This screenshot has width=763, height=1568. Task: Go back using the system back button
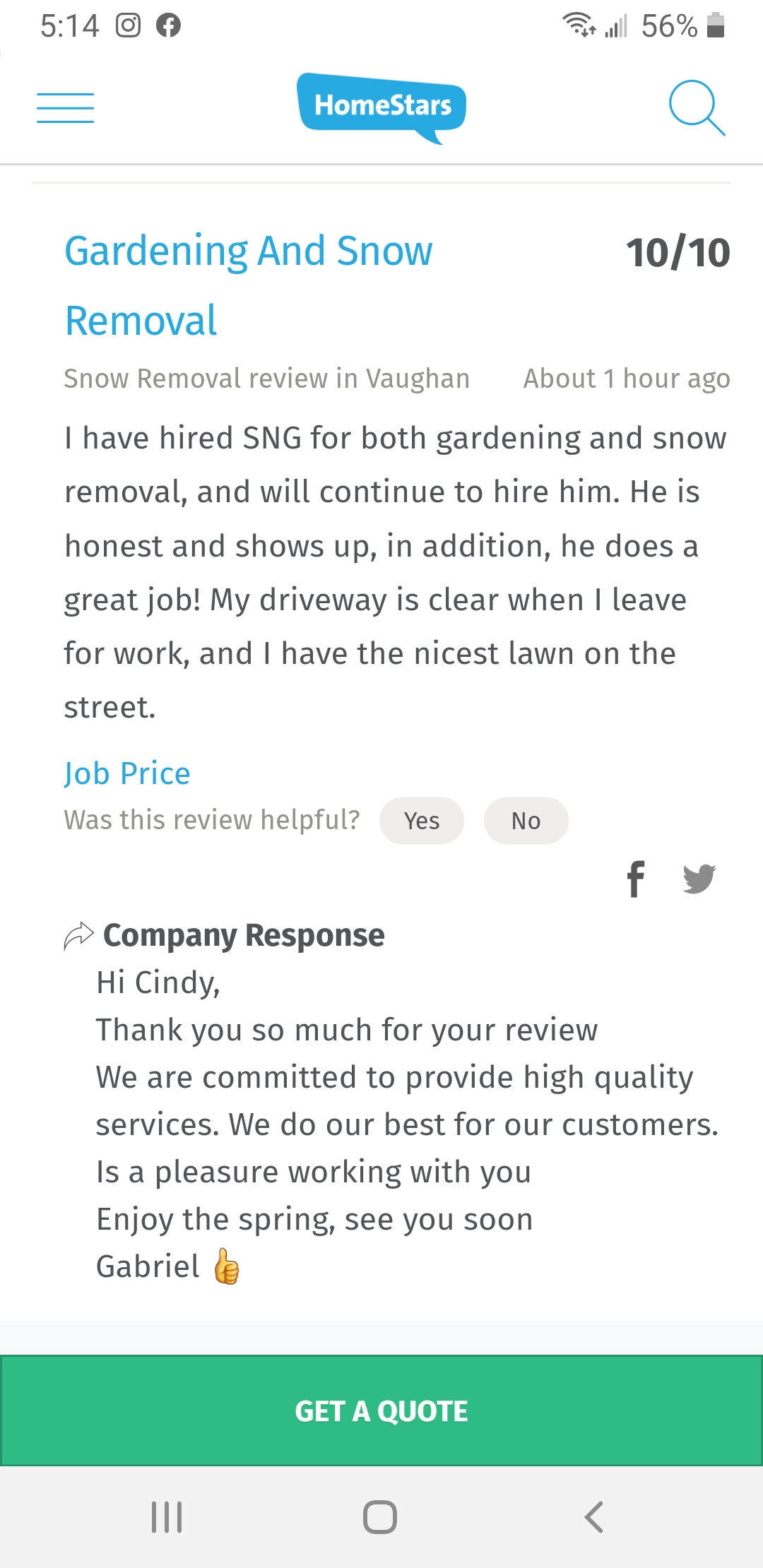coord(594,1516)
